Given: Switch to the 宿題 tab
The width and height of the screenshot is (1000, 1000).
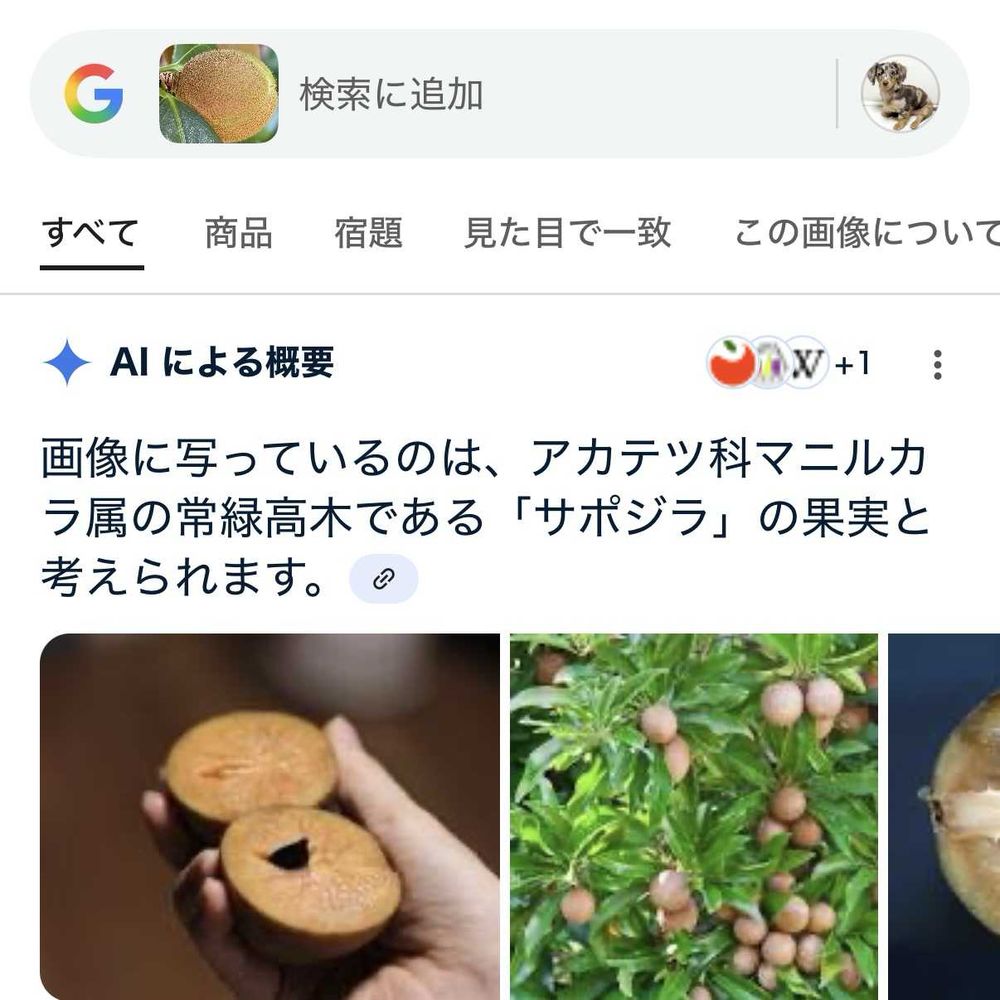Looking at the screenshot, I should point(368,233).
